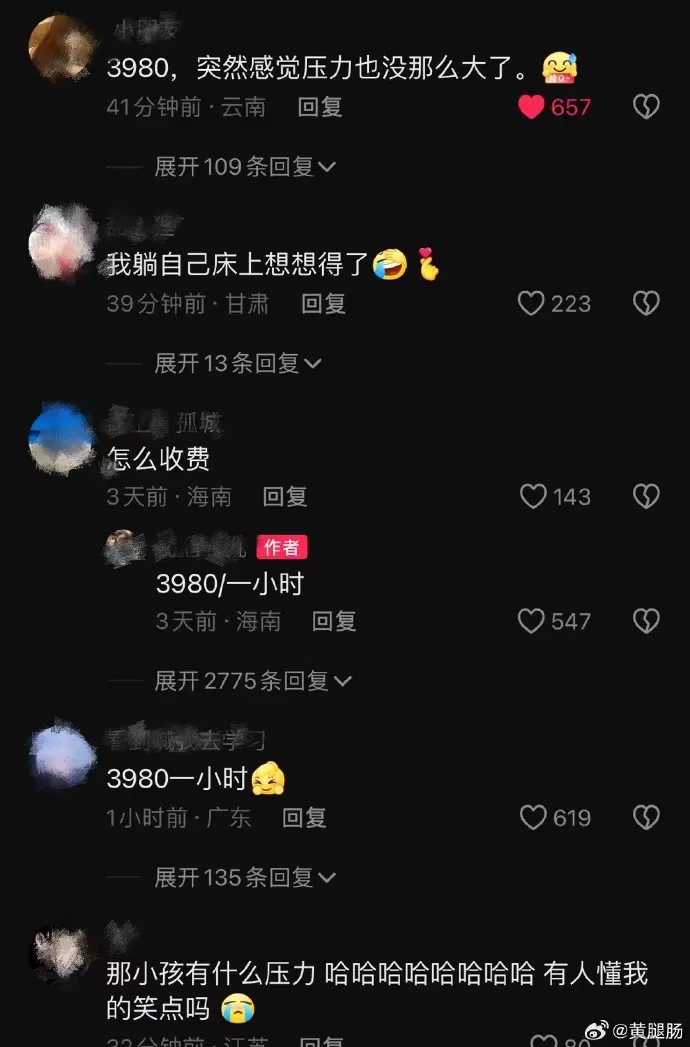Screen dimensions: 690x1047
Task: Like the comment with 657 likes
Action: (531, 107)
